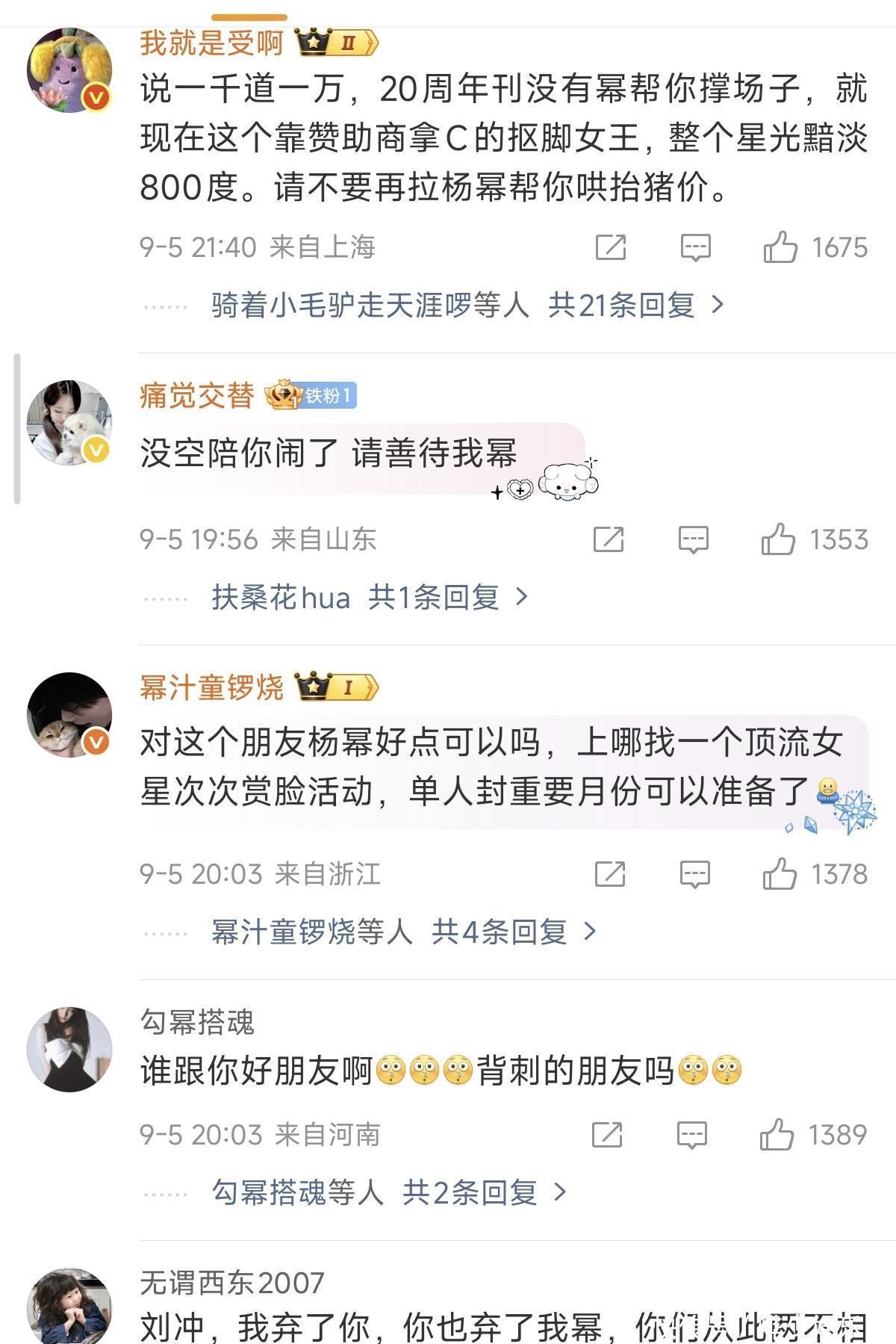The height and width of the screenshot is (1344, 896).
Task: Reply to 我就是受啊's comment
Action: click(695, 247)
